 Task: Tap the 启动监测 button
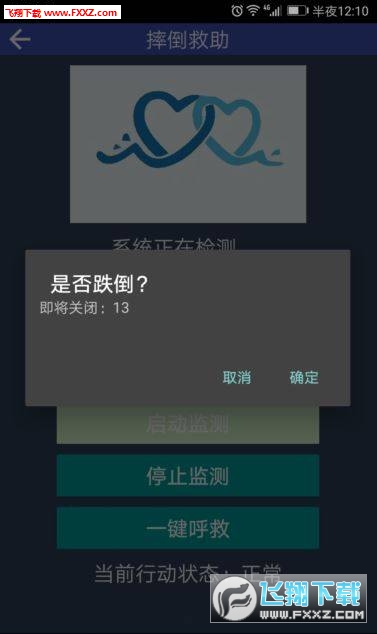coord(188,424)
